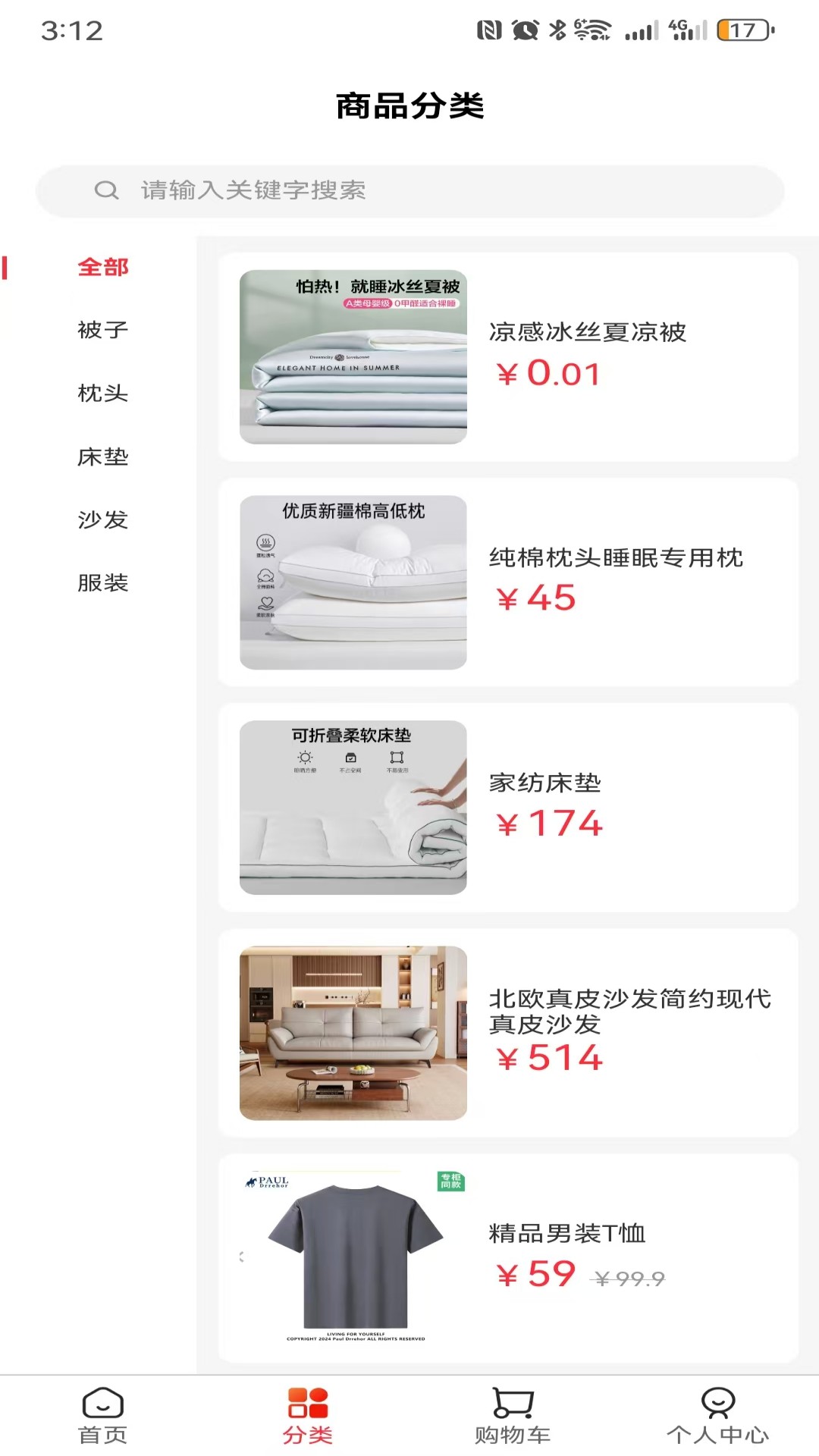Switch to the 被子 quilt category
This screenshot has width=819, height=1456.
point(102,330)
